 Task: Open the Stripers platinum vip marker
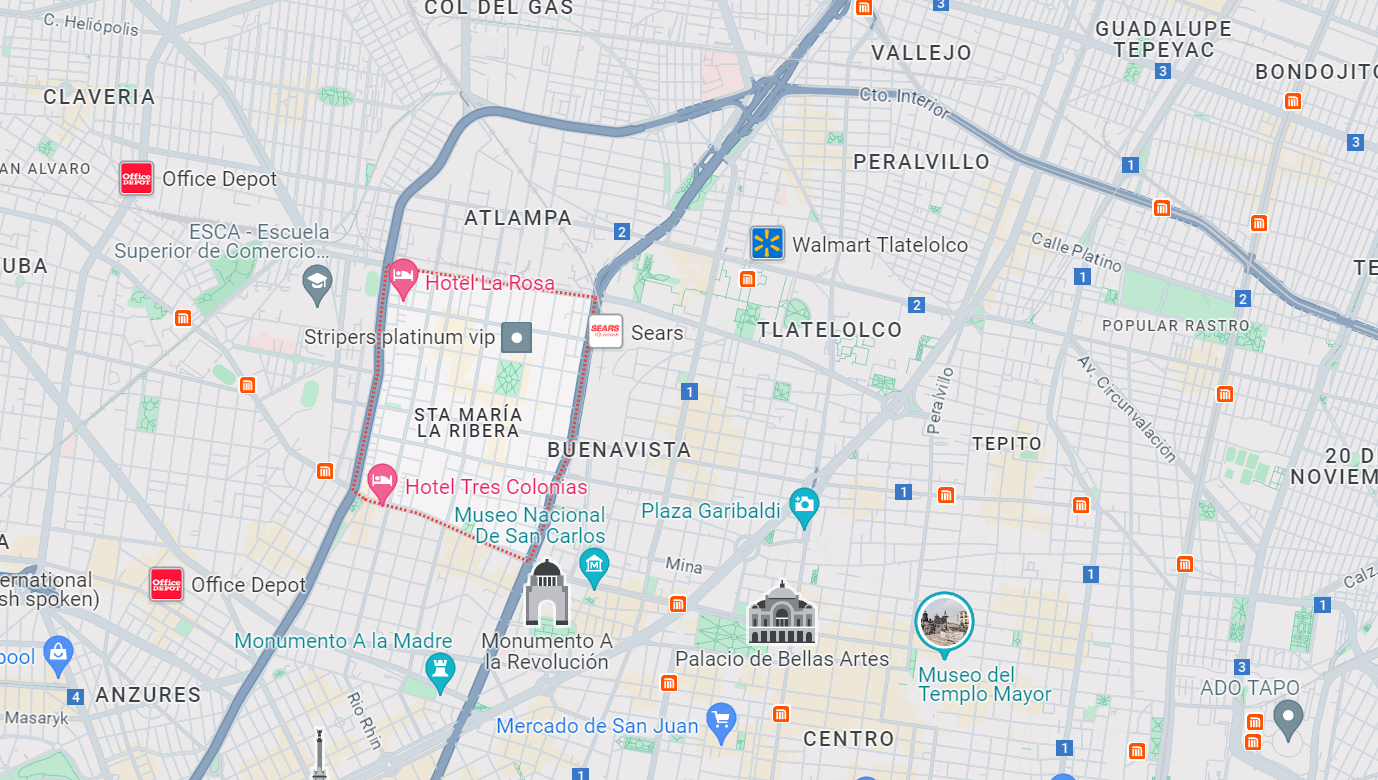[x=516, y=337]
